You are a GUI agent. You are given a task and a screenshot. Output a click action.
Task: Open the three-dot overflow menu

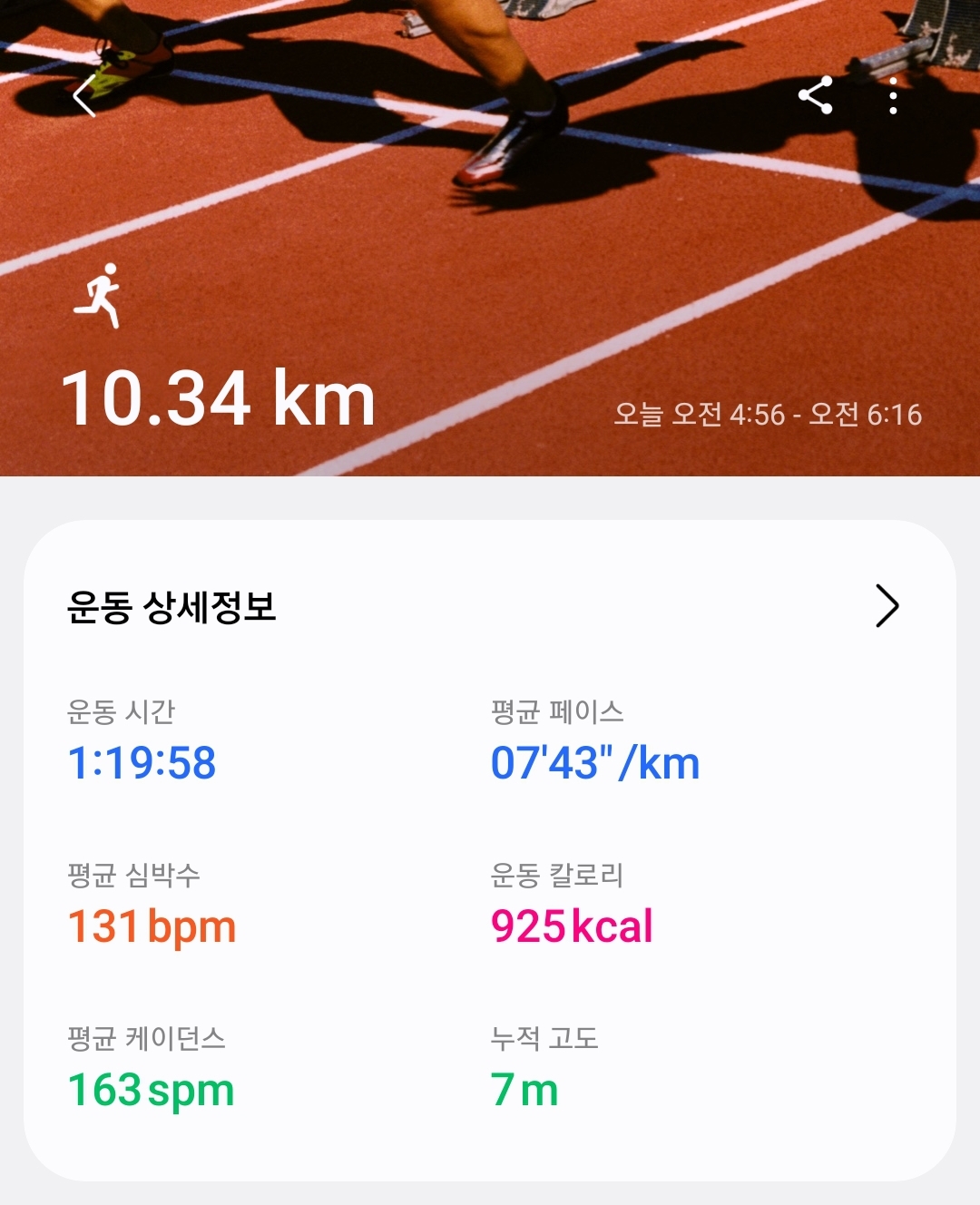pyautogui.click(x=894, y=95)
